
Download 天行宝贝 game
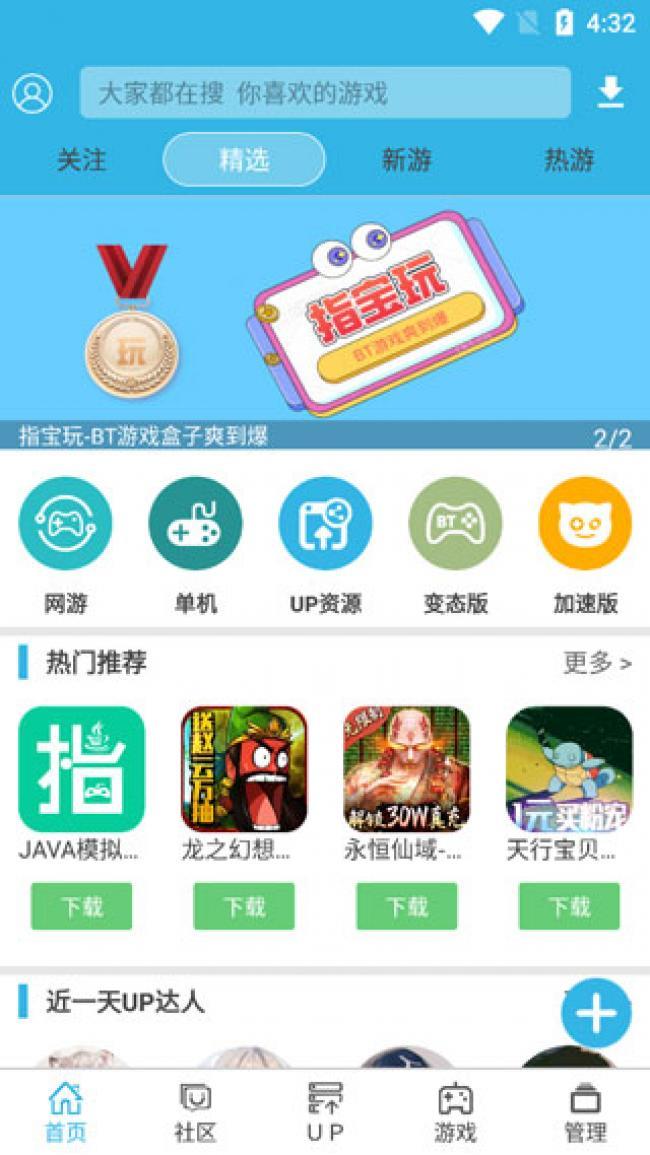click(569, 906)
